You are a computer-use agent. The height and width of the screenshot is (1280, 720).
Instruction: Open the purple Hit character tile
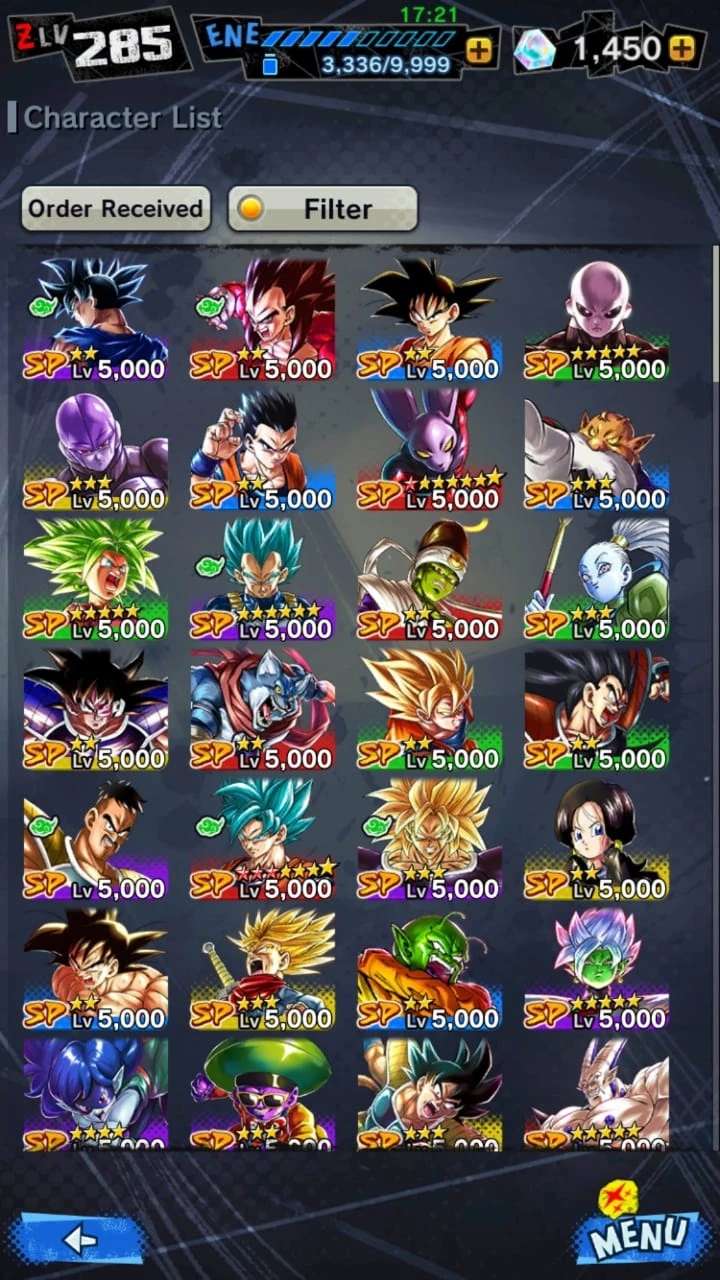point(96,449)
